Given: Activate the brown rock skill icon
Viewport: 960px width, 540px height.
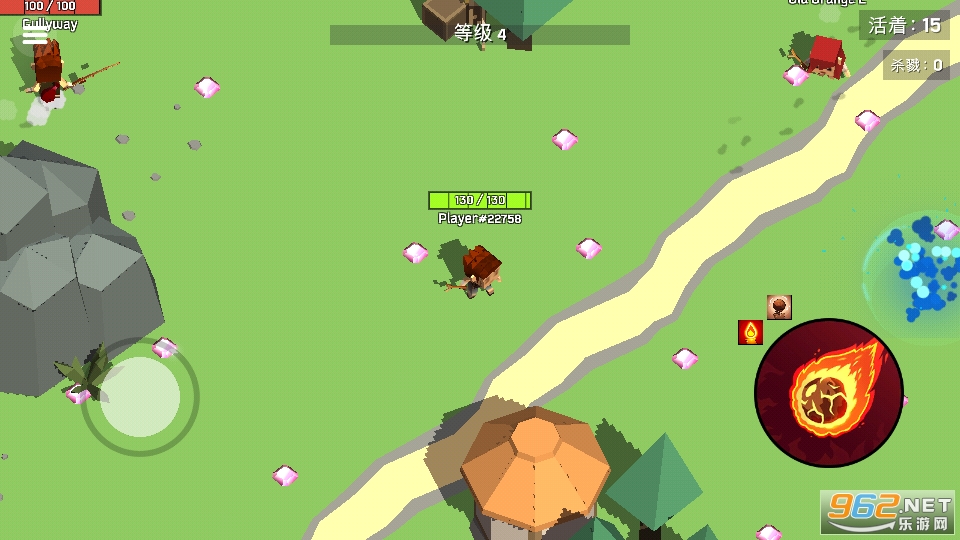Looking at the screenshot, I should (779, 307).
